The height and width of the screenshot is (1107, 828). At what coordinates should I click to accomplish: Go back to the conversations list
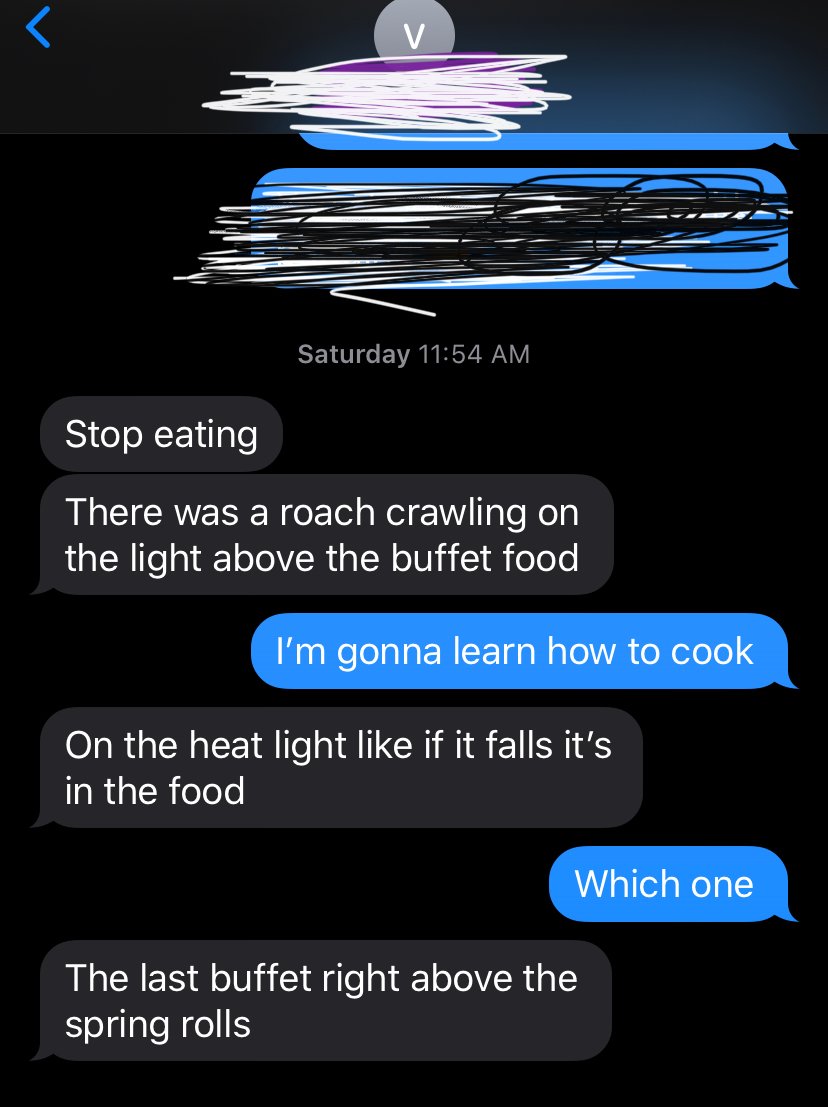(x=38, y=28)
